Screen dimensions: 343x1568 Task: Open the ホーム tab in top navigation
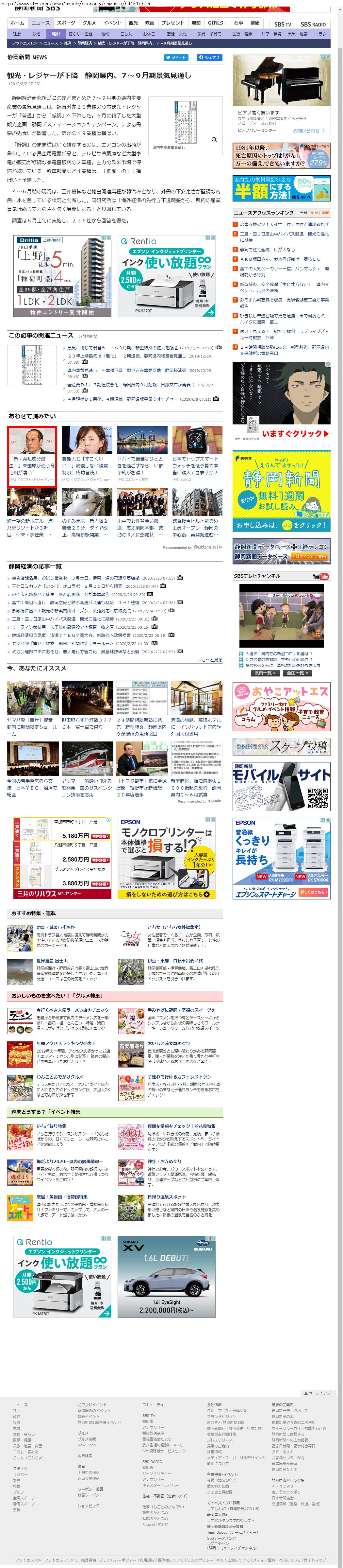[17, 23]
